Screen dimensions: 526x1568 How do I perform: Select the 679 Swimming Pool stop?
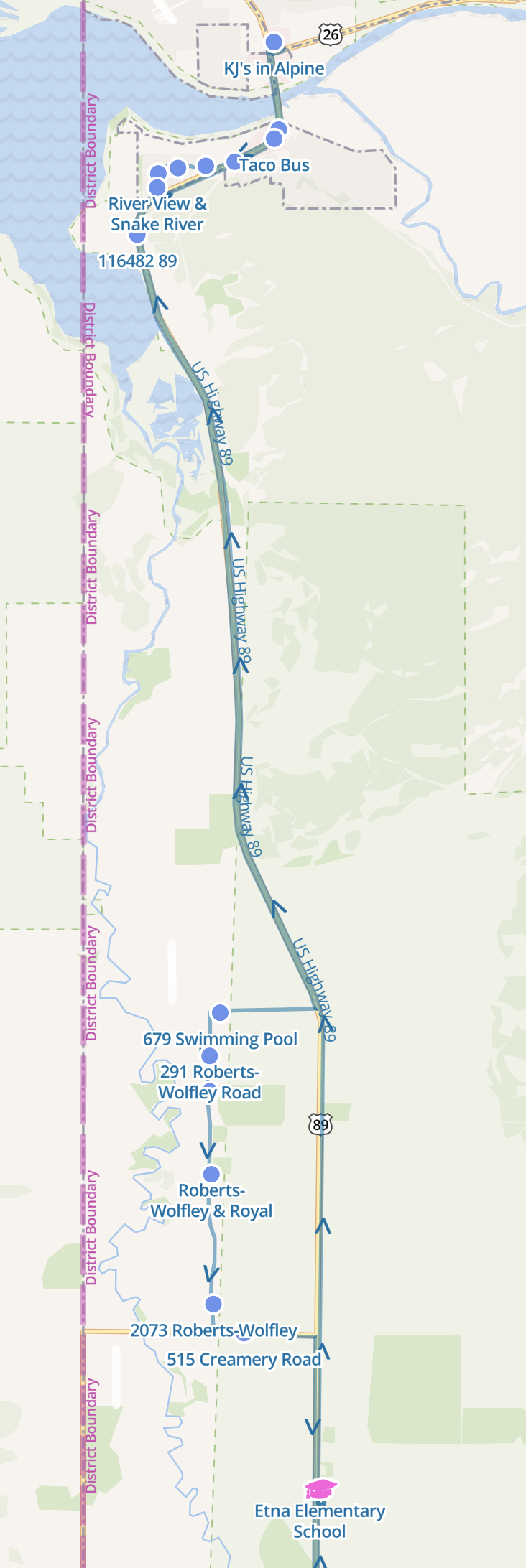(220, 1012)
